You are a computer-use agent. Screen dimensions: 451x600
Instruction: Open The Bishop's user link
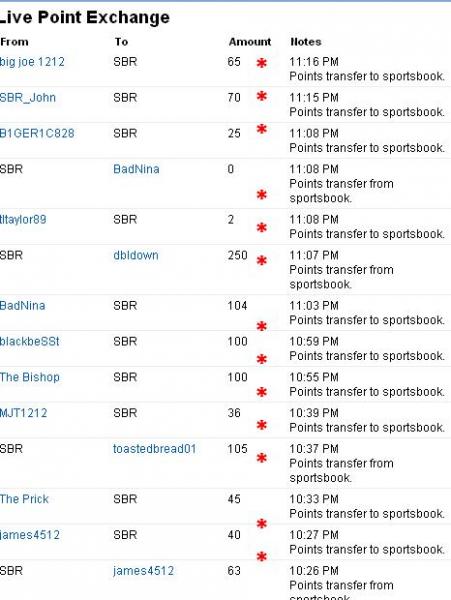click(x=30, y=377)
